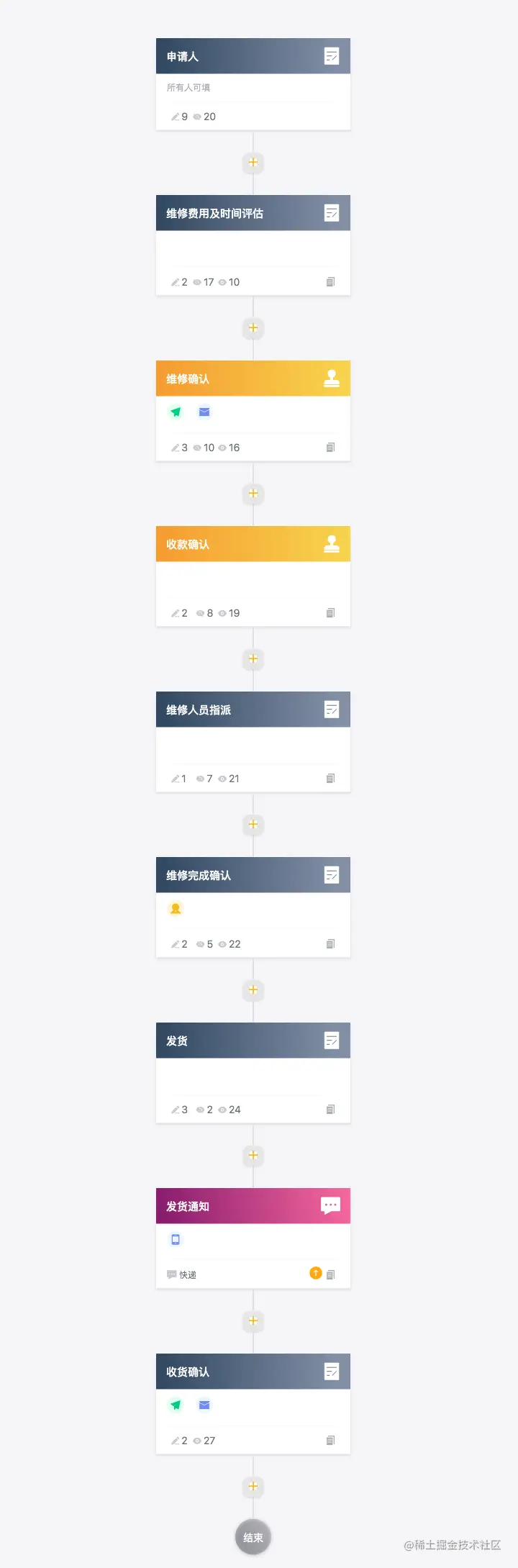Screen dimensions: 518x1568
Task: Add a step below 维修确认
Action: click(253, 494)
